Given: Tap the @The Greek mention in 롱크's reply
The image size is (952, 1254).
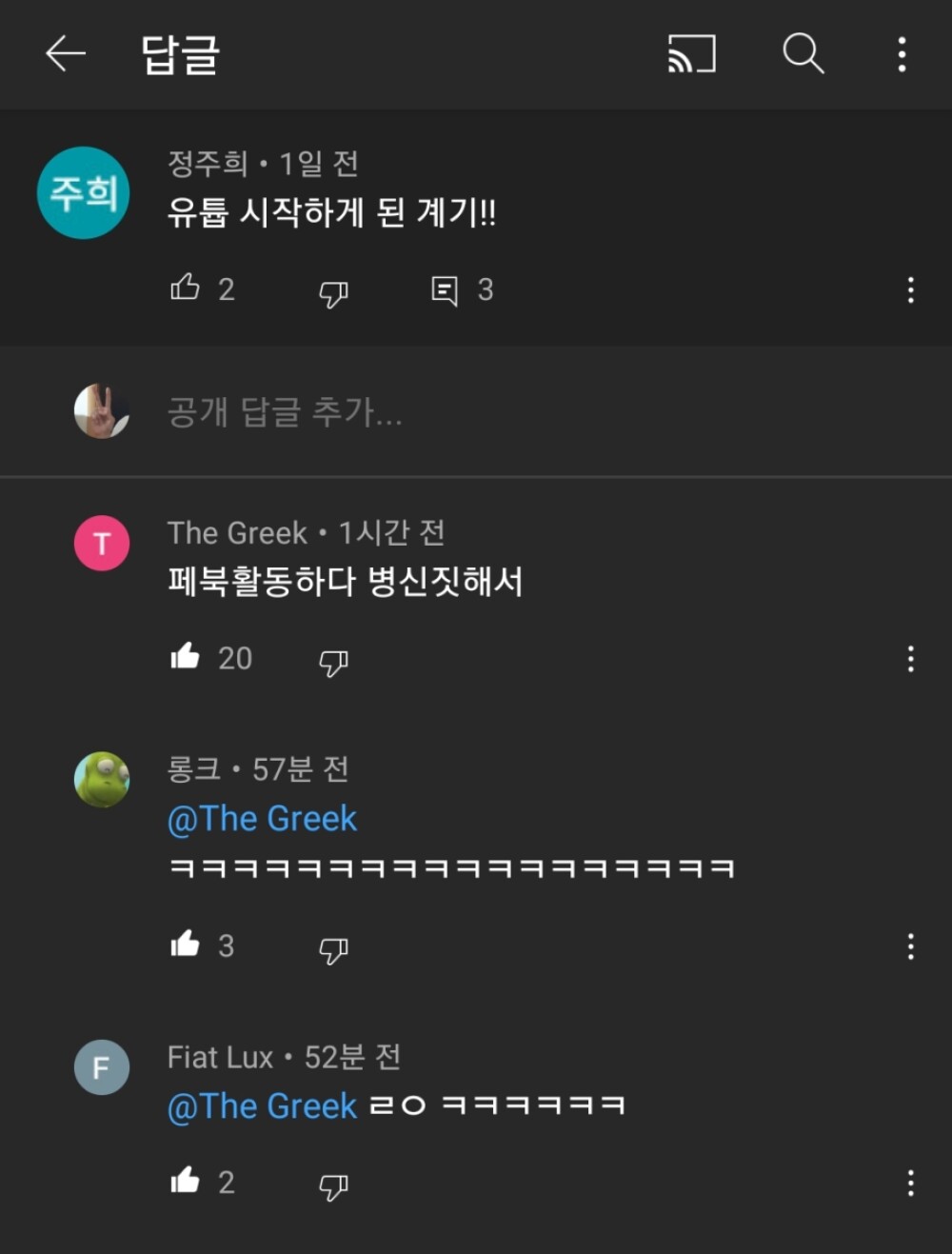Looking at the screenshot, I should click(262, 819).
